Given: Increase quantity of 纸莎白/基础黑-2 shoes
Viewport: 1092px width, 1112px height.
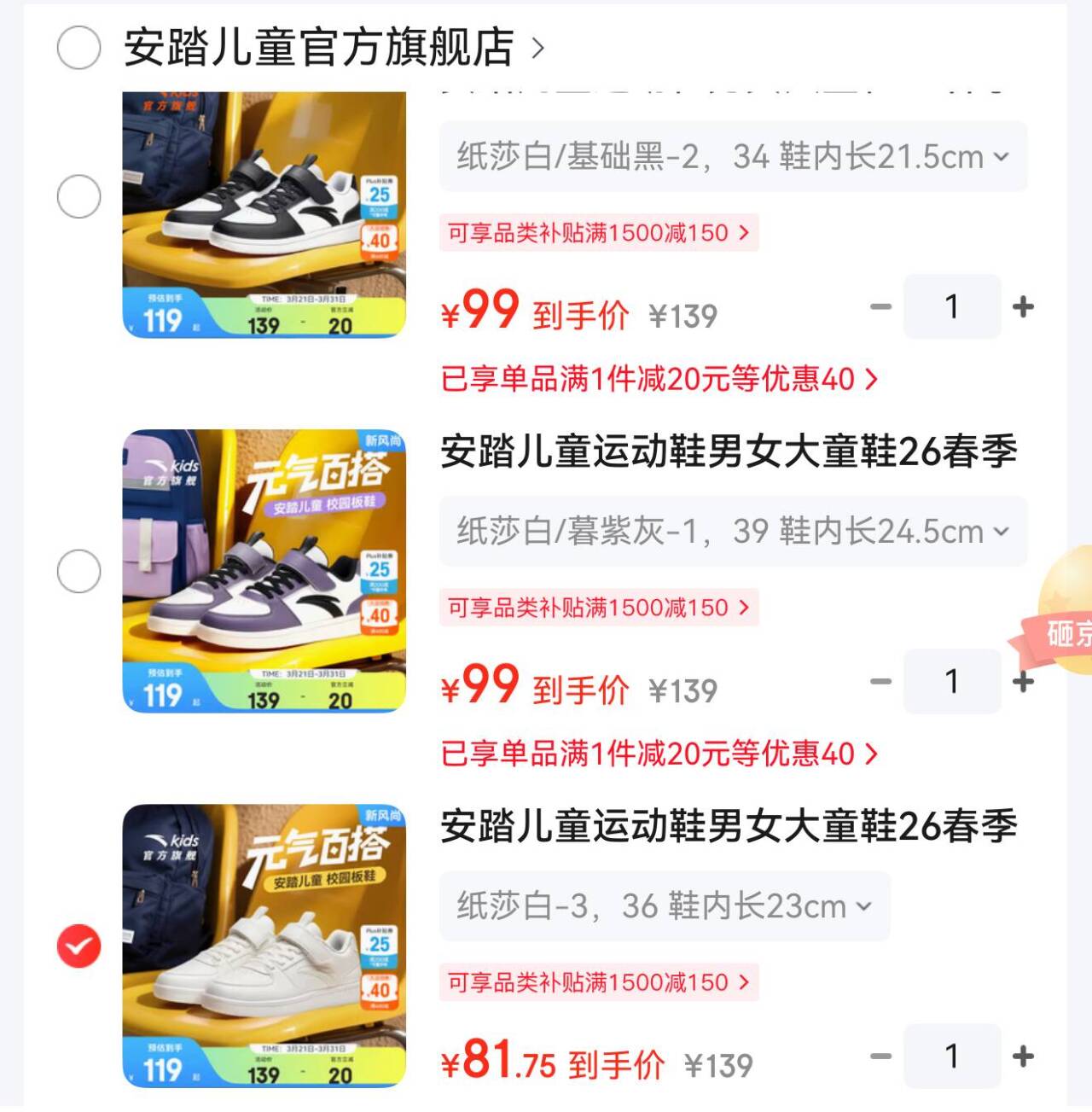Looking at the screenshot, I should pyautogui.click(x=1022, y=306).
